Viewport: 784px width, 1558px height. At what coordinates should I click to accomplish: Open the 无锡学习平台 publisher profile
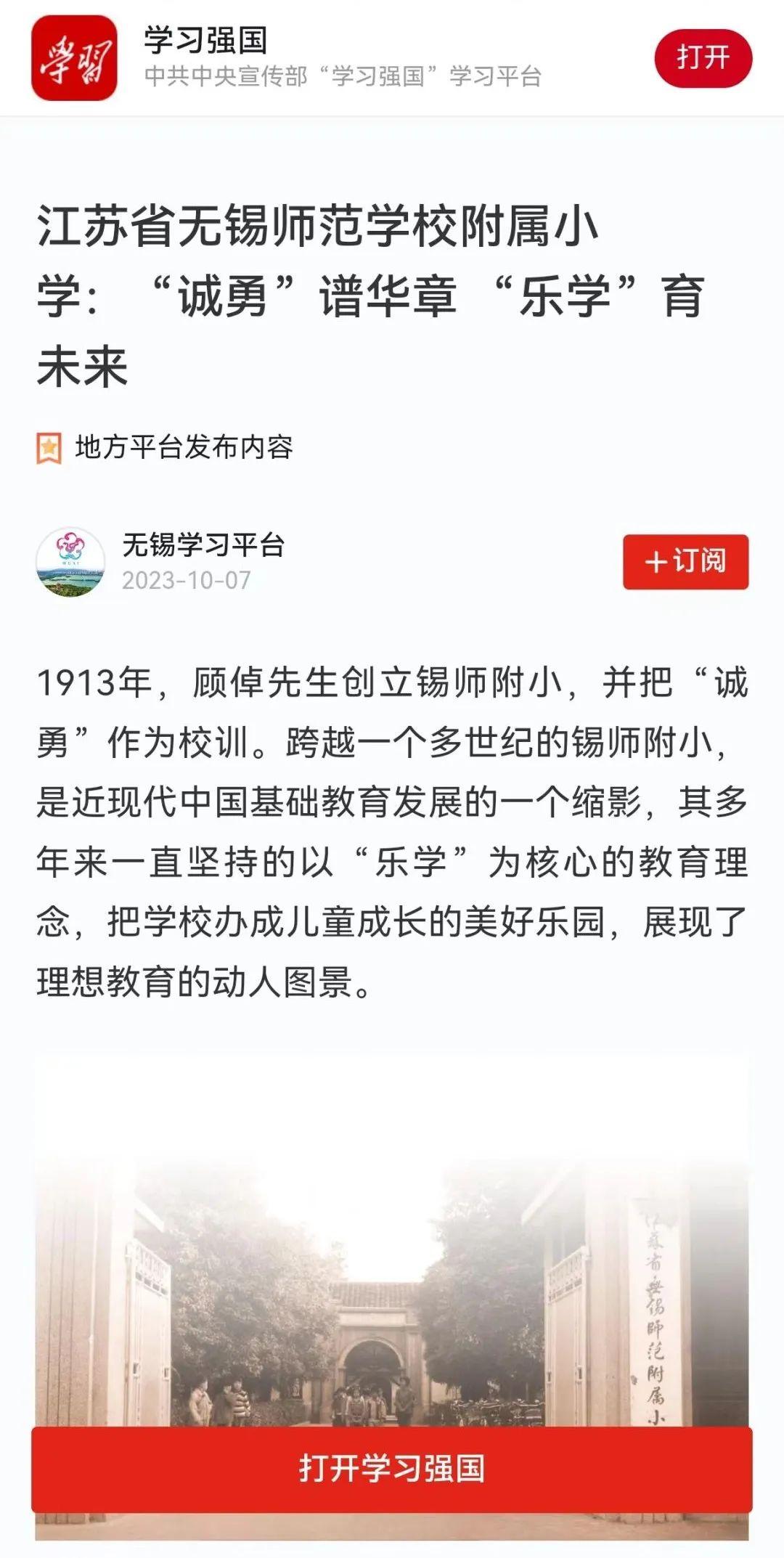tap(203, 545)
